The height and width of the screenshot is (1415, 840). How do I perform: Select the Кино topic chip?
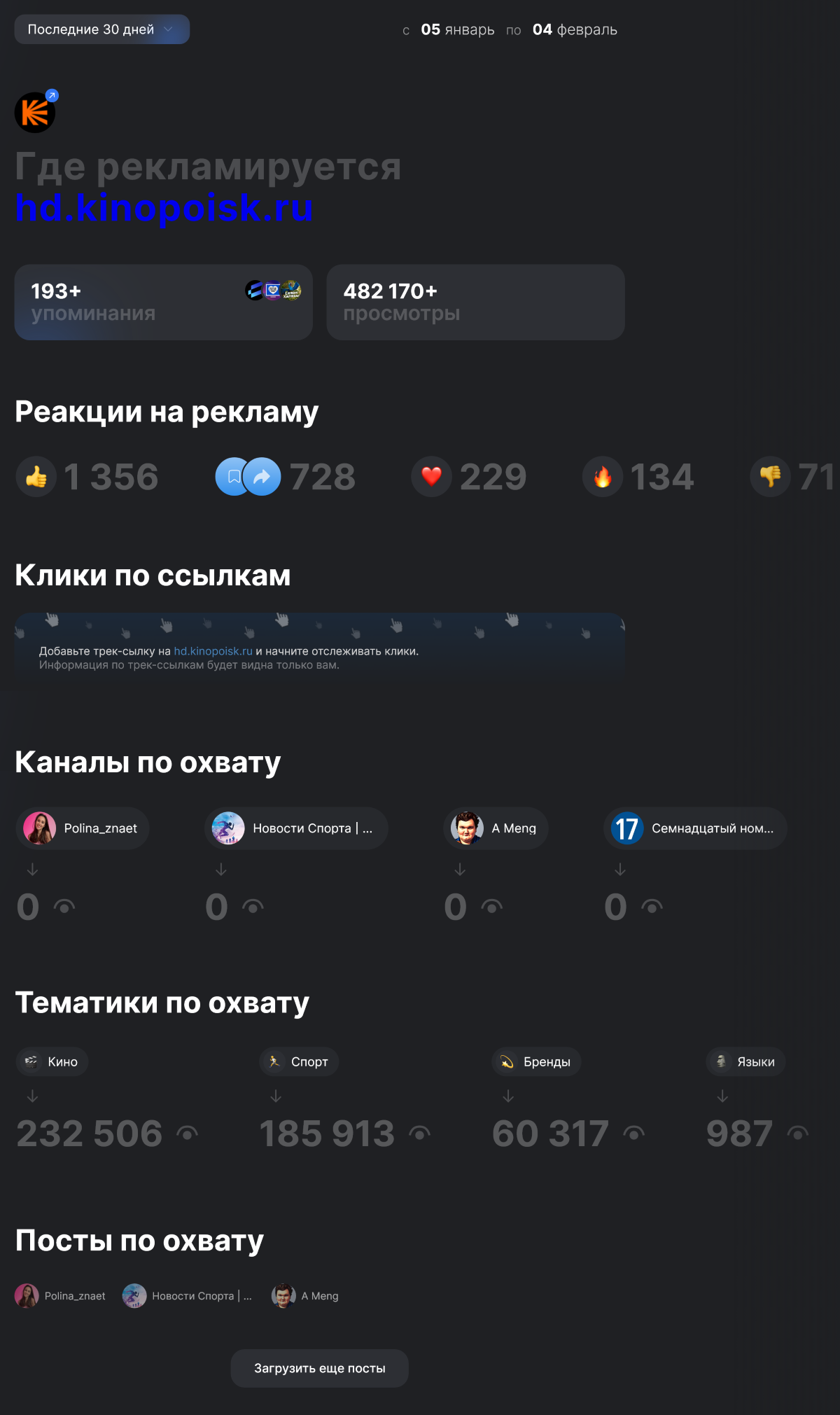click(52, 1062)
